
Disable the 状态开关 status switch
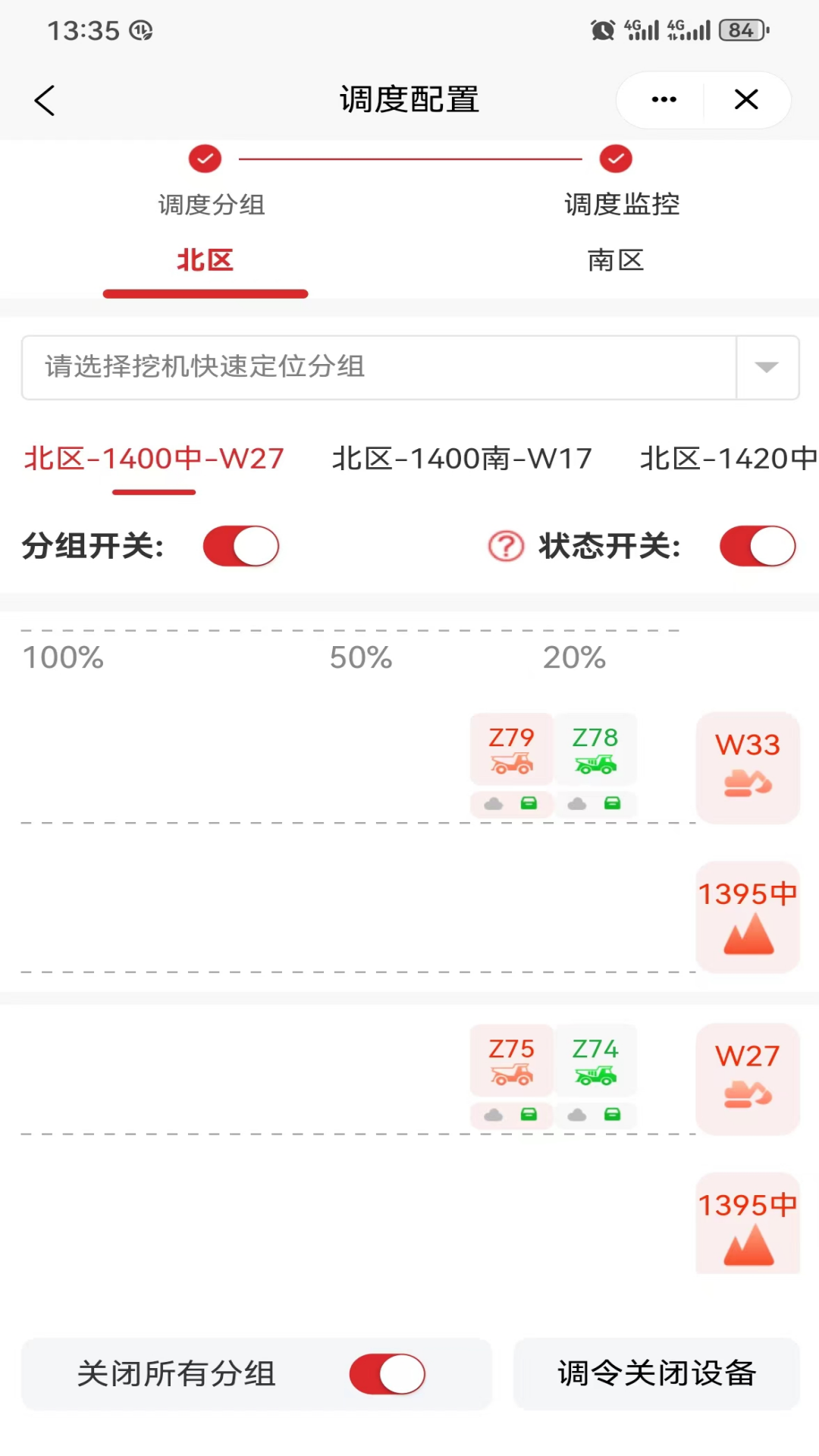point(756,546)
